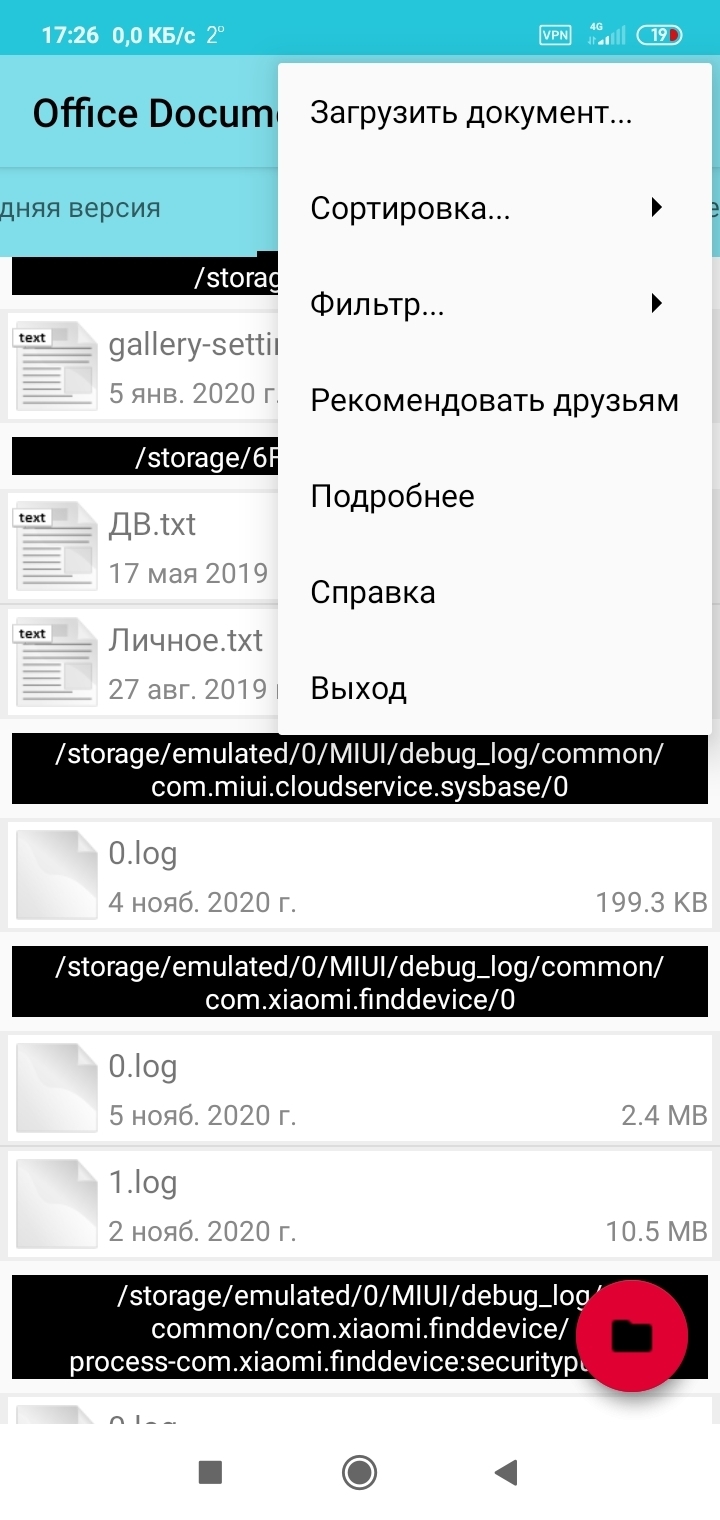Open the gallery-settings text file
The width and height of the screenshot is (720, 1520).
point(143,367)
